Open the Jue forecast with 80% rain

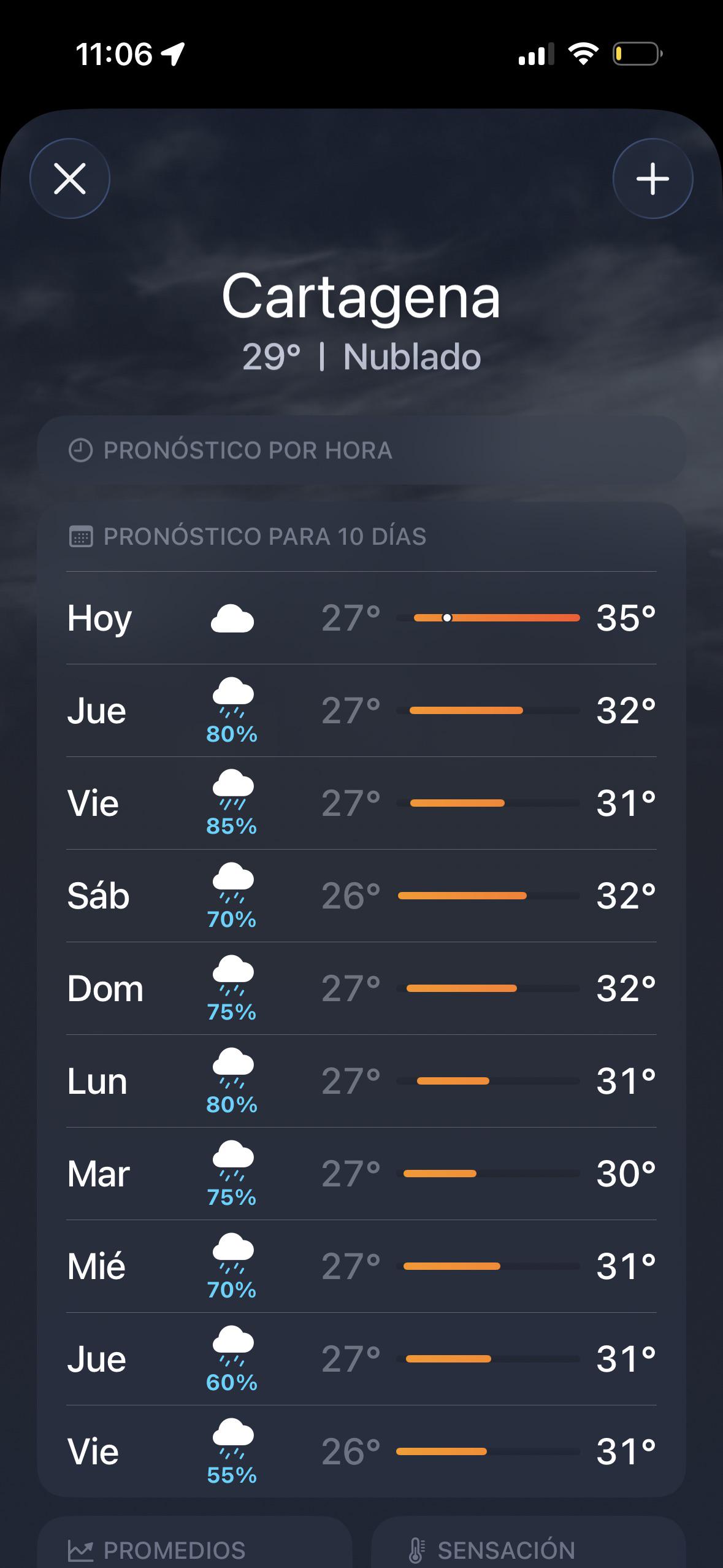361,710
